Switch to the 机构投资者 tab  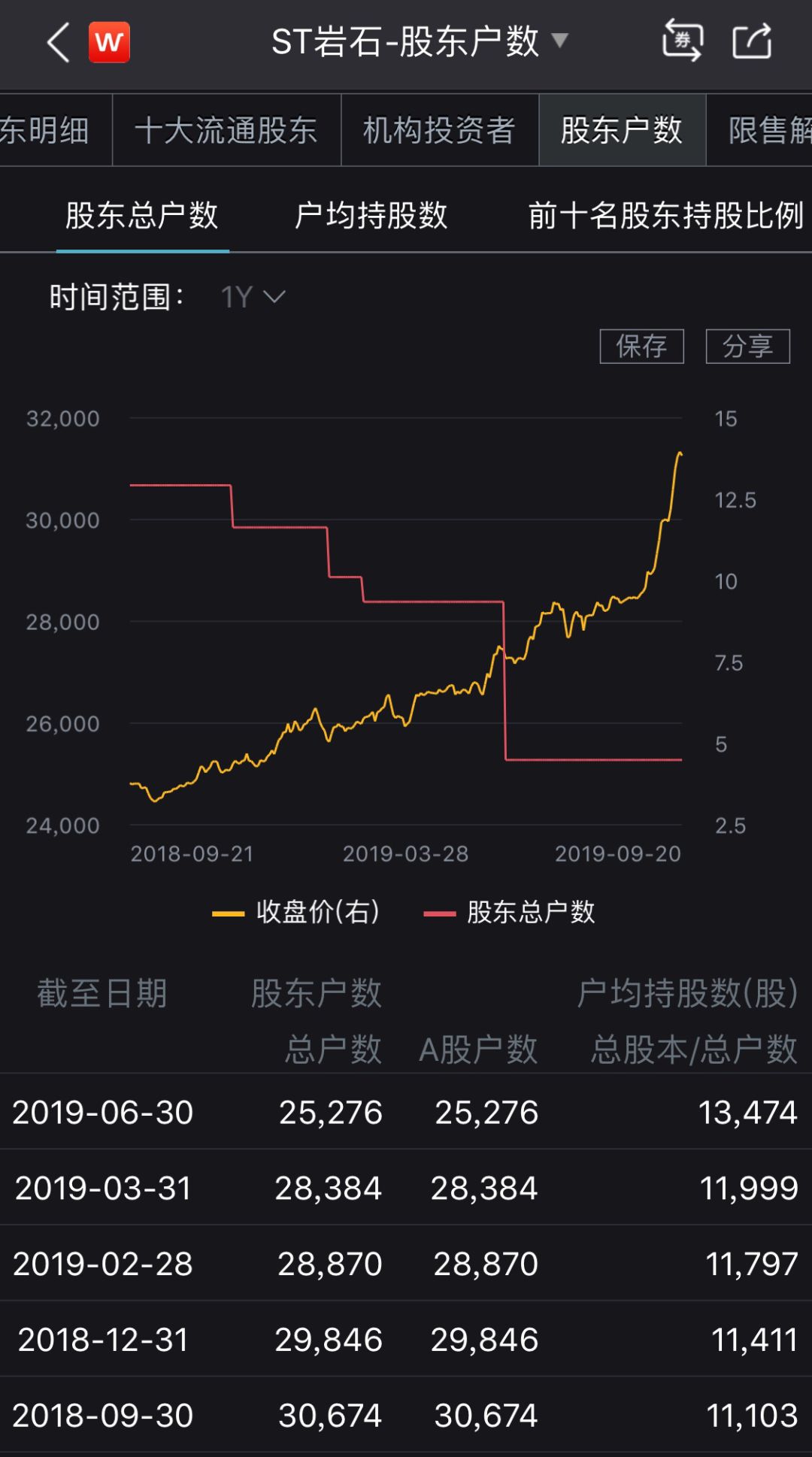coord(440,130)
